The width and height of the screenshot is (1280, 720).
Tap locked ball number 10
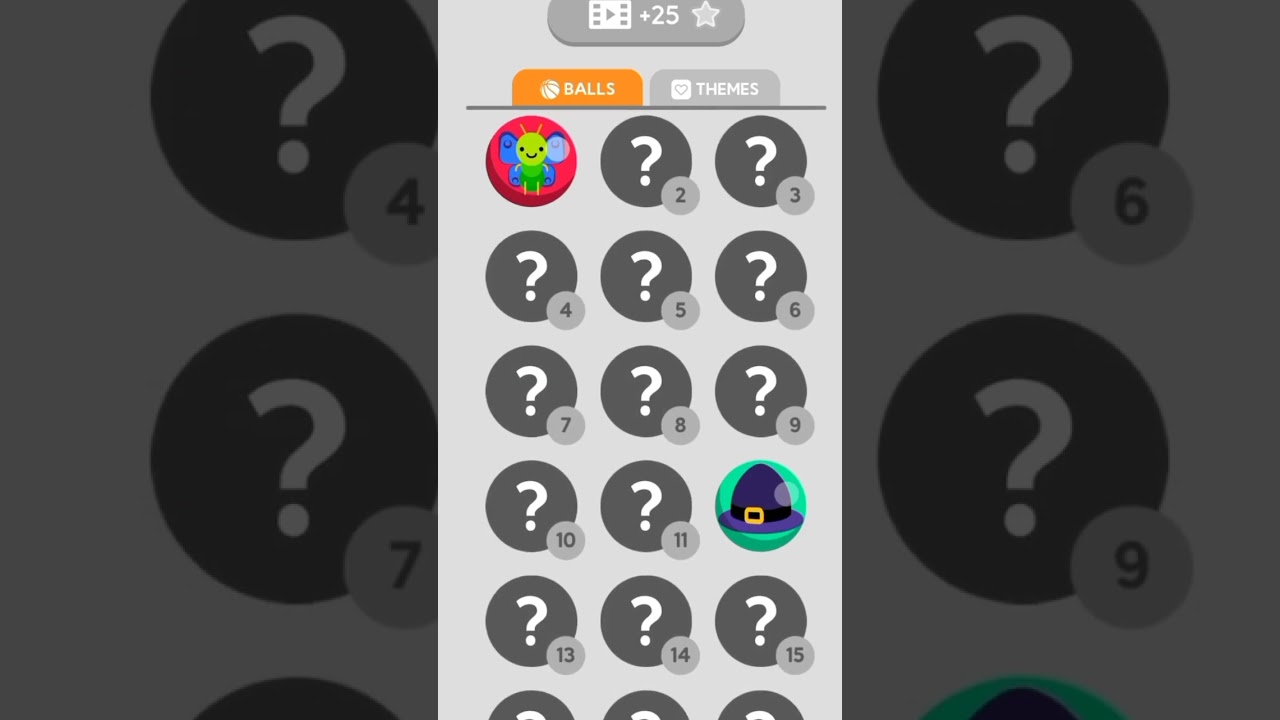tap(531, 506)
